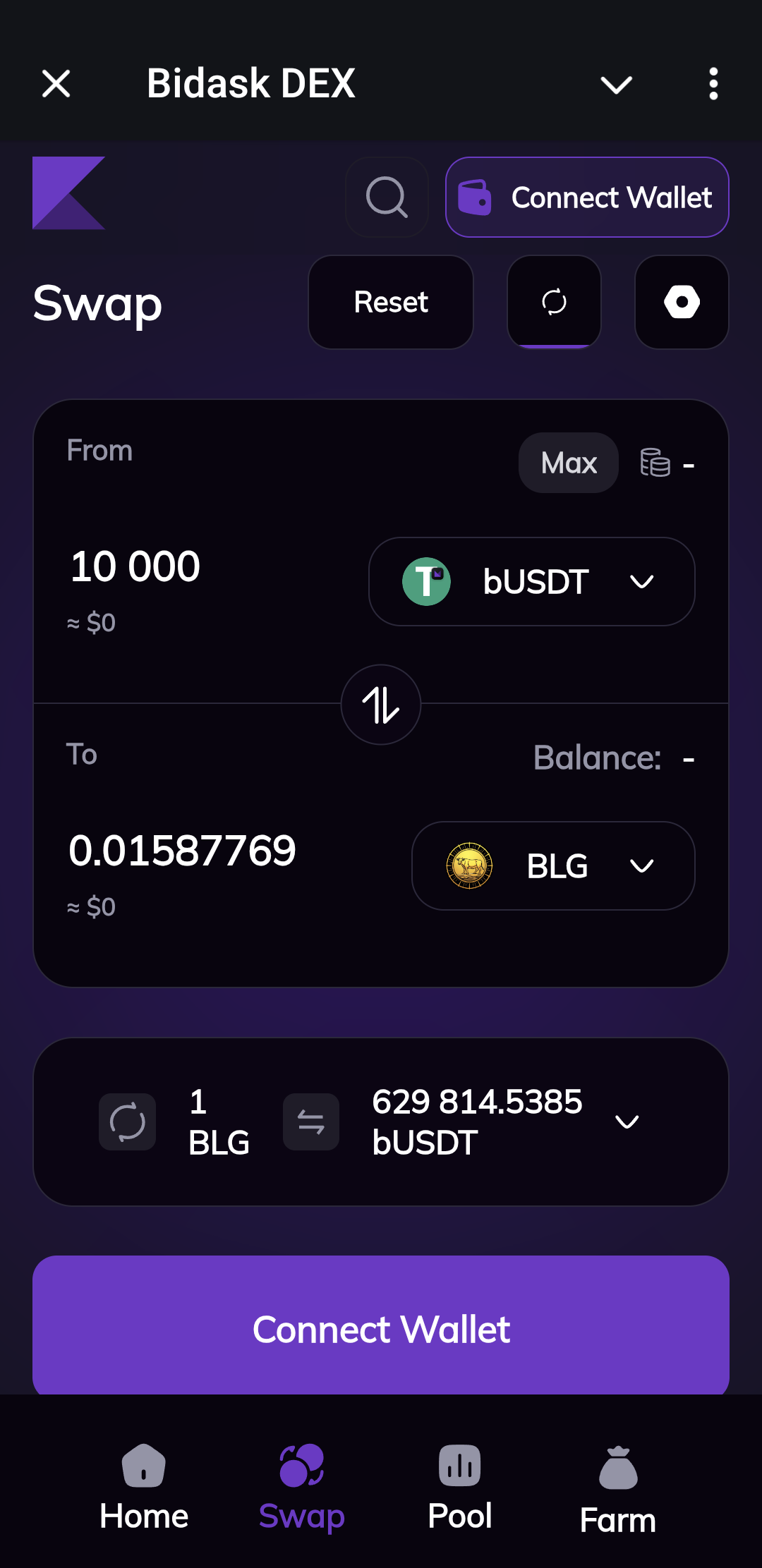The width and height of the screenshot is (762, 1568).
Task: Click the Bidask DEX logo
Action: (68, 194)
